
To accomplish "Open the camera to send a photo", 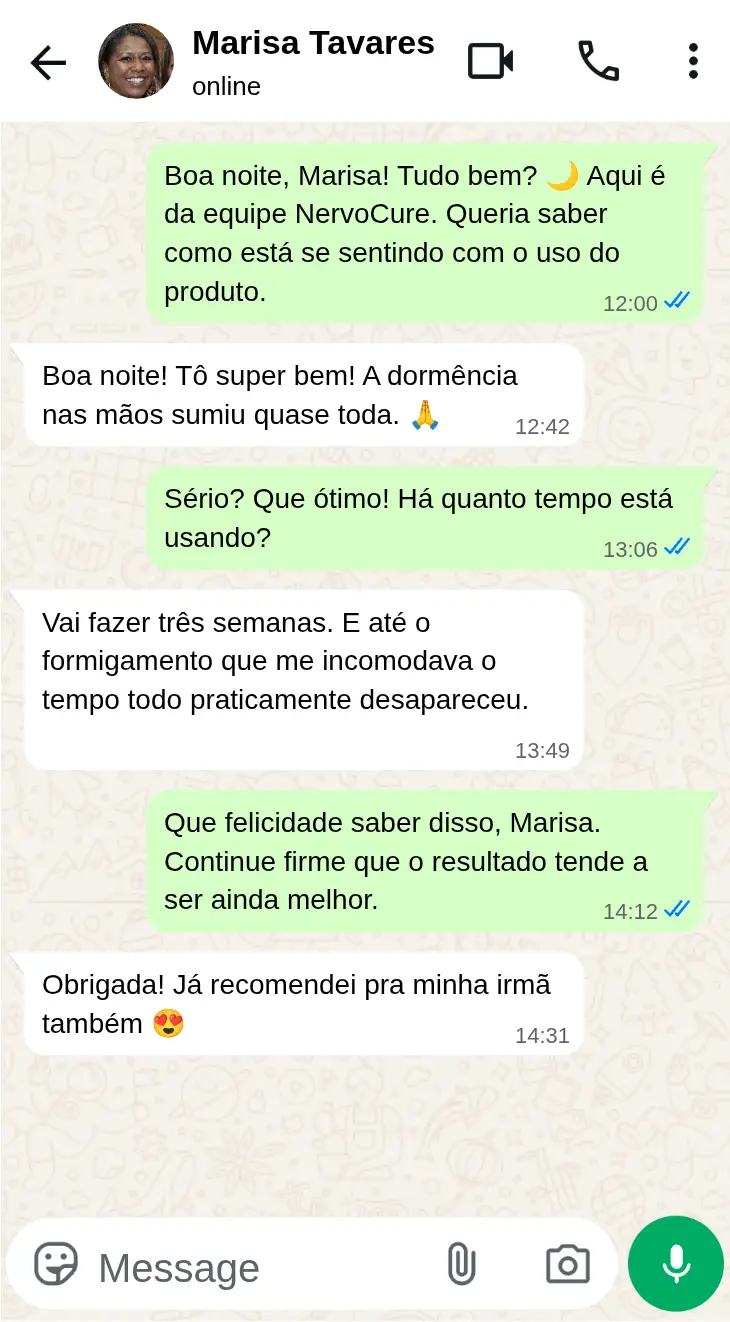I will pos(567,1265).
